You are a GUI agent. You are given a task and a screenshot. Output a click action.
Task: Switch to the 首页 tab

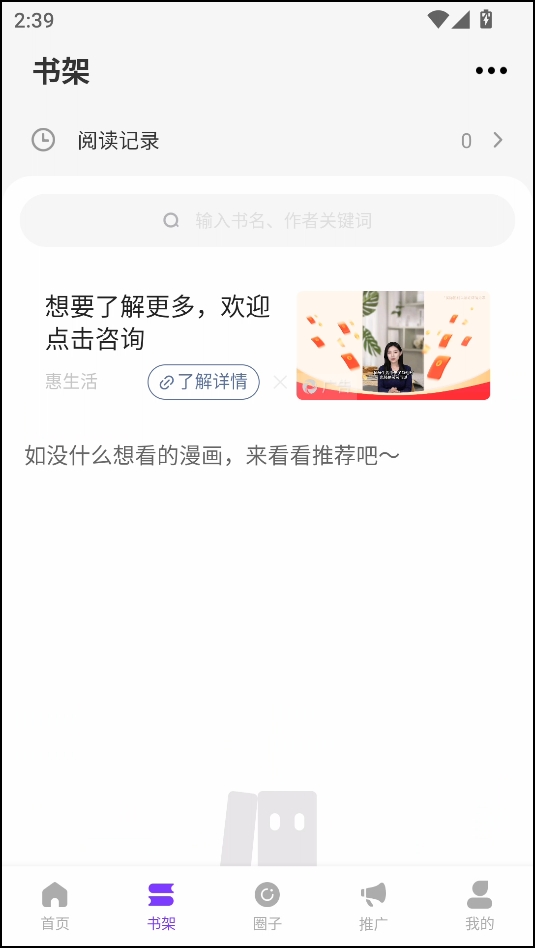(x=55, y=906)
